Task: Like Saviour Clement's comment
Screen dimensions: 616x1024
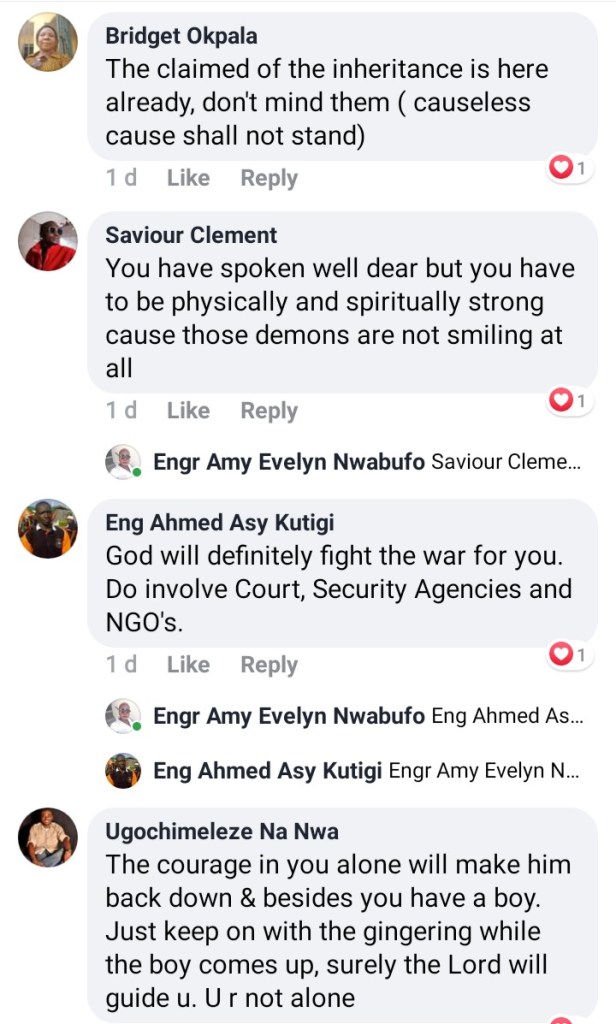Action: tap(188, 411)
